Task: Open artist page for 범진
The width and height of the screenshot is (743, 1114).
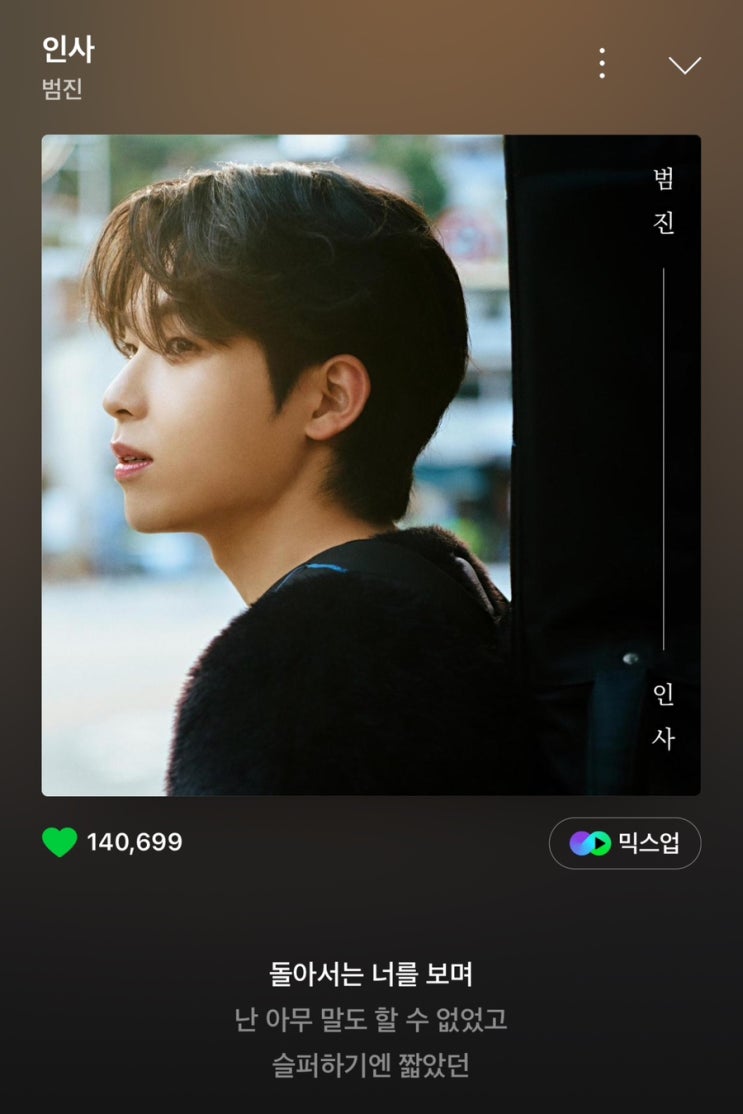Action: (x=63, y=89)
